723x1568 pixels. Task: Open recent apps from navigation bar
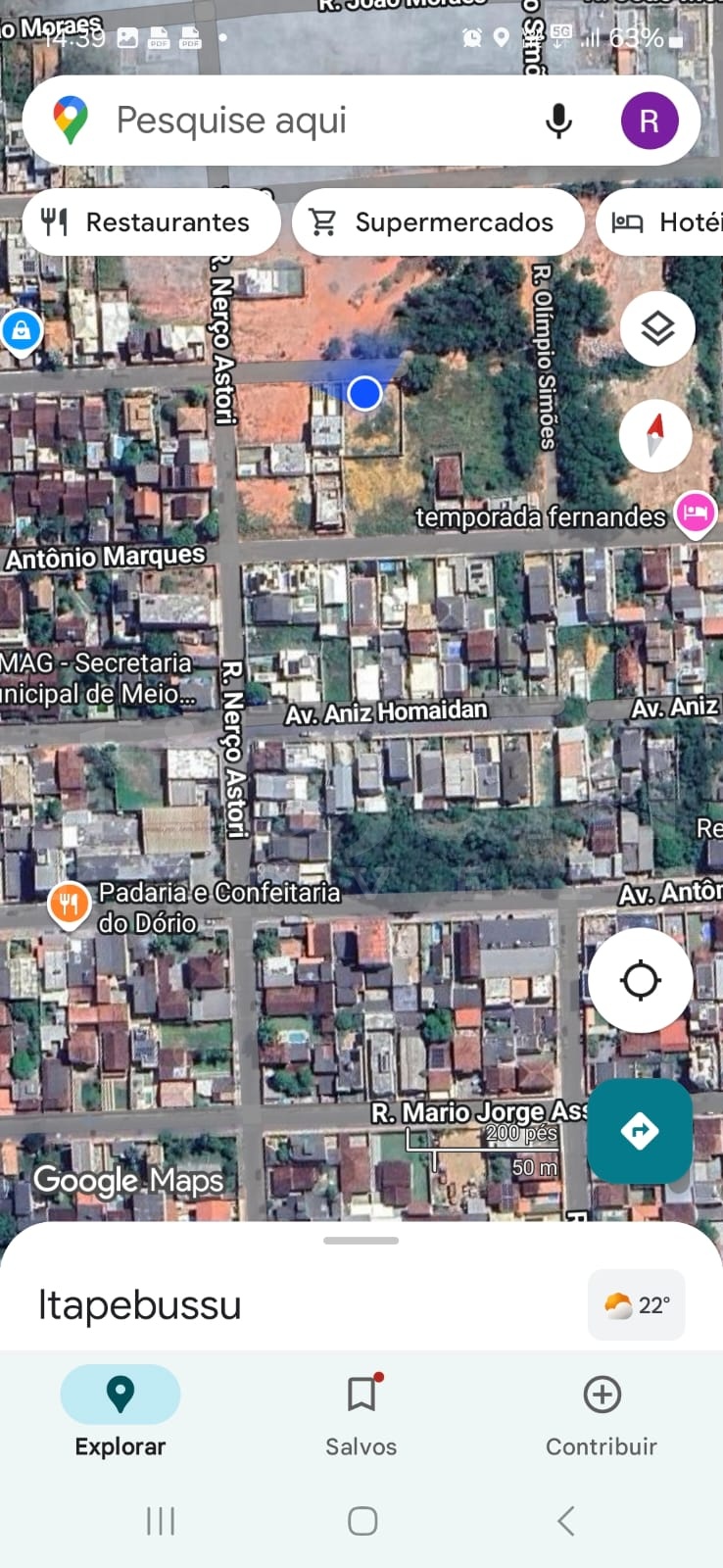[x=160, y=1521]
